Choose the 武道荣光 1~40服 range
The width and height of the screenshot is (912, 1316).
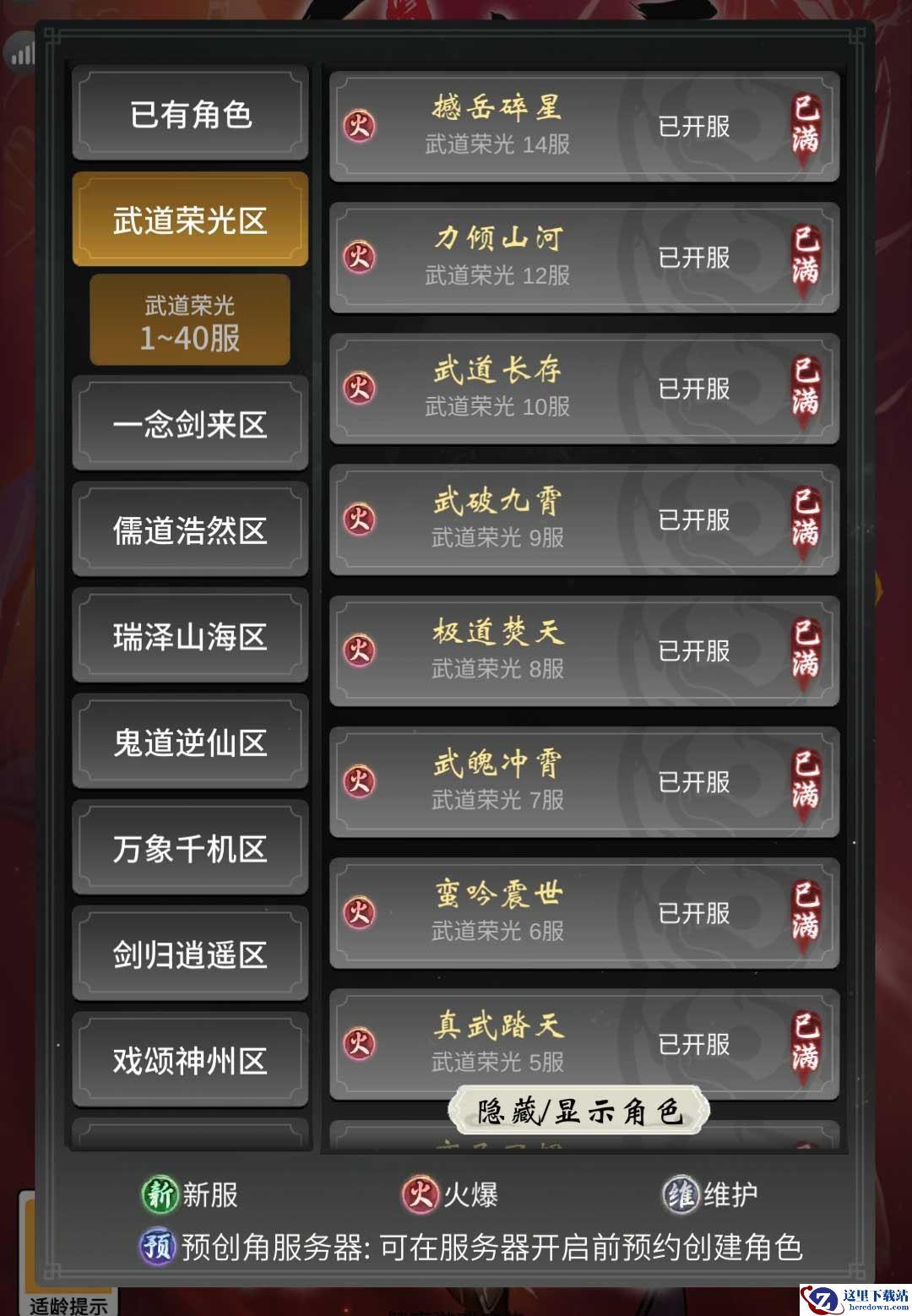click(x=190, y=322)
